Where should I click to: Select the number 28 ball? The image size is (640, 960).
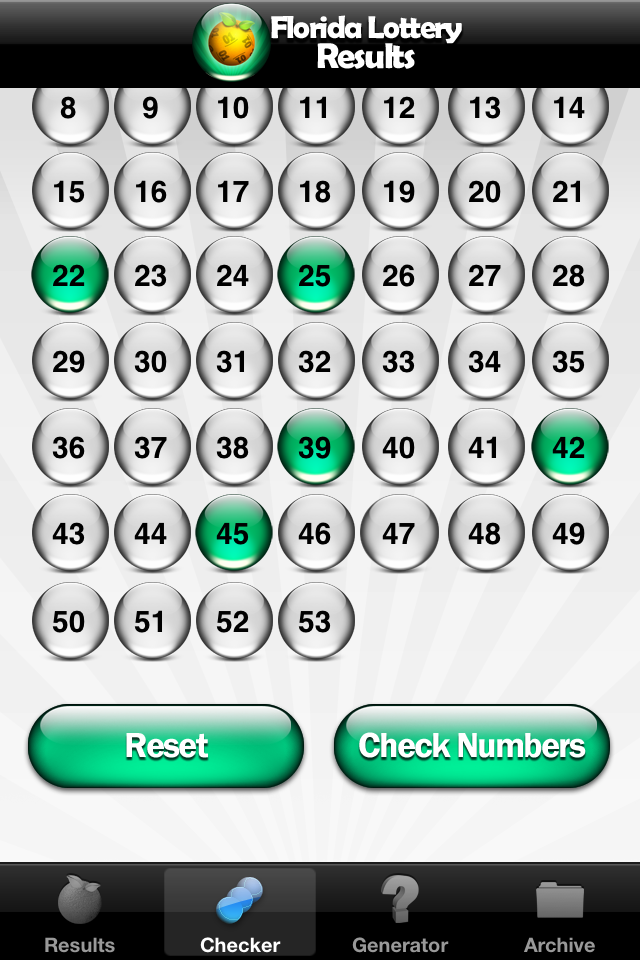click(x=569, y=275)
